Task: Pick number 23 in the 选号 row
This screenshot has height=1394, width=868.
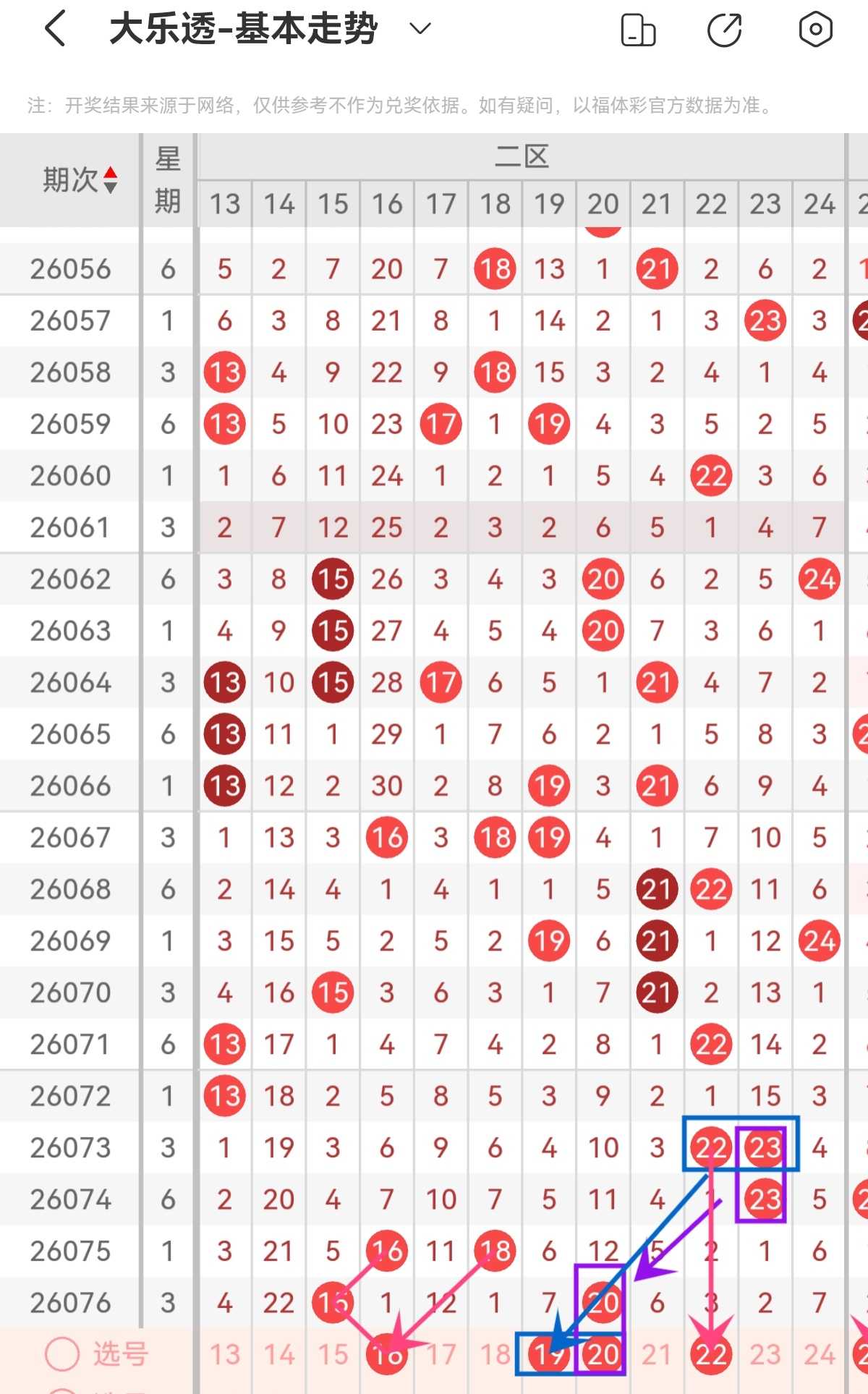Action: click(765, 1354)
